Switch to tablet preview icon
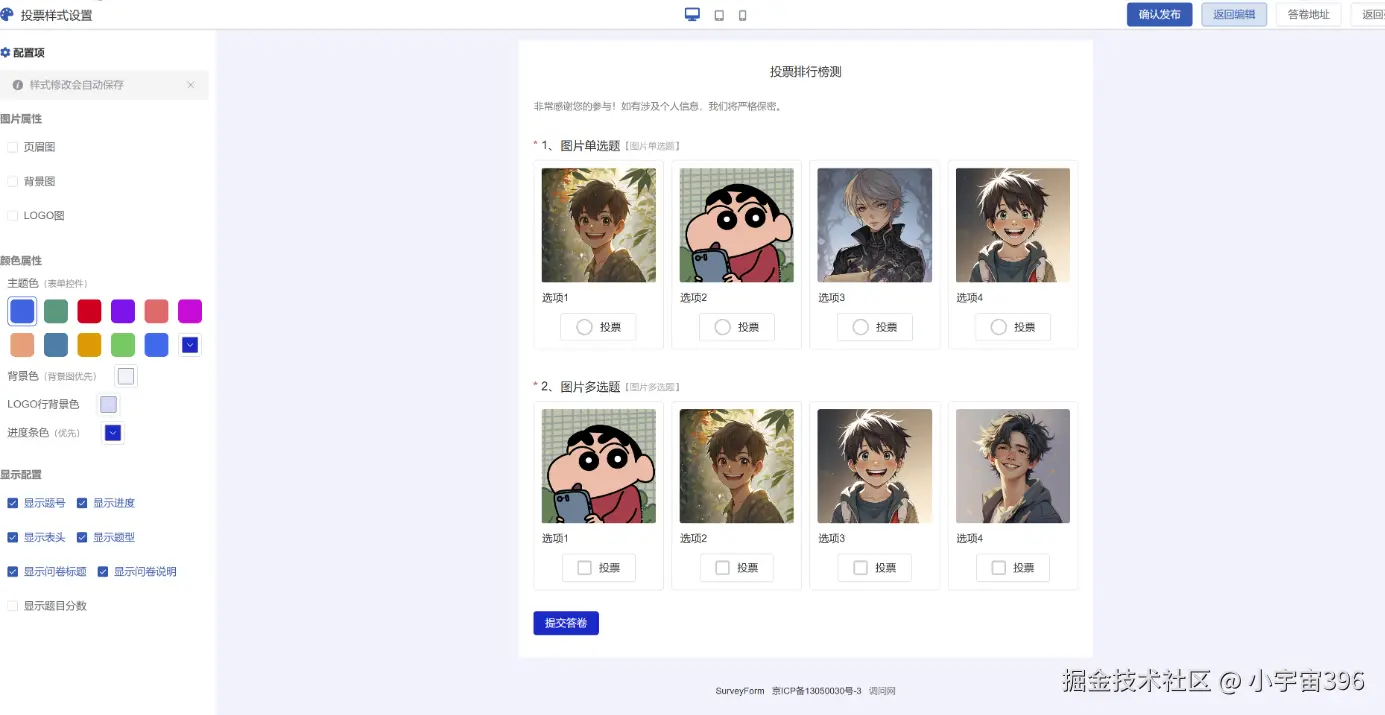 [719, 15]
